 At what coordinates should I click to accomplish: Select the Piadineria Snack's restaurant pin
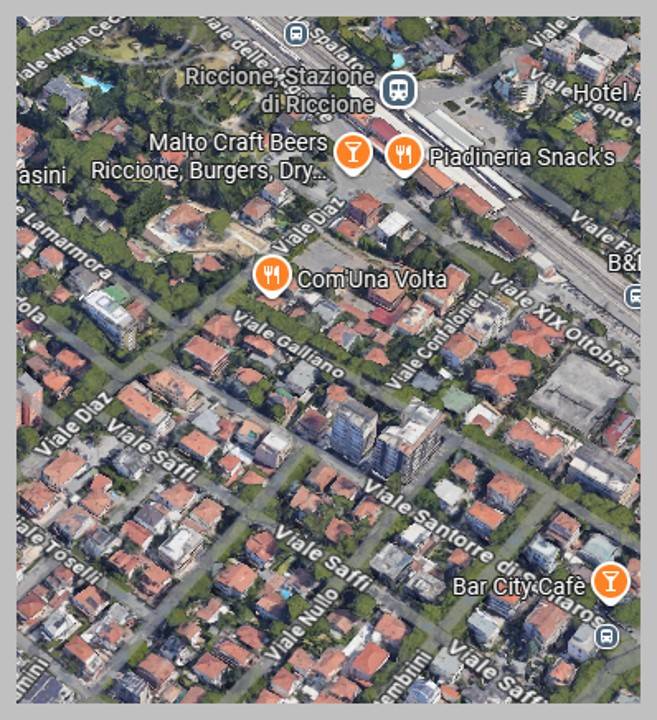point(403,153)
